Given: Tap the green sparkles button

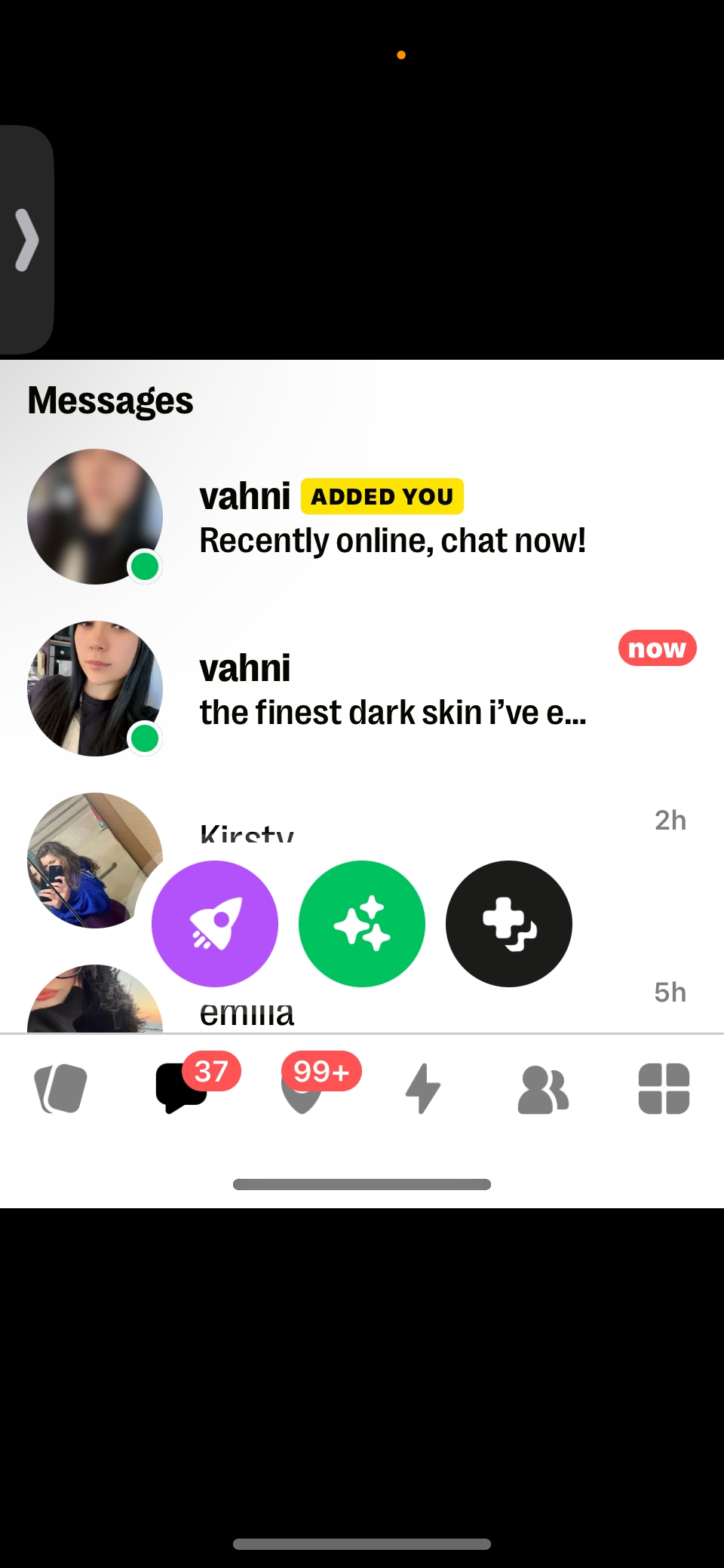Looking at the screenshot, I should pos(362,924).
